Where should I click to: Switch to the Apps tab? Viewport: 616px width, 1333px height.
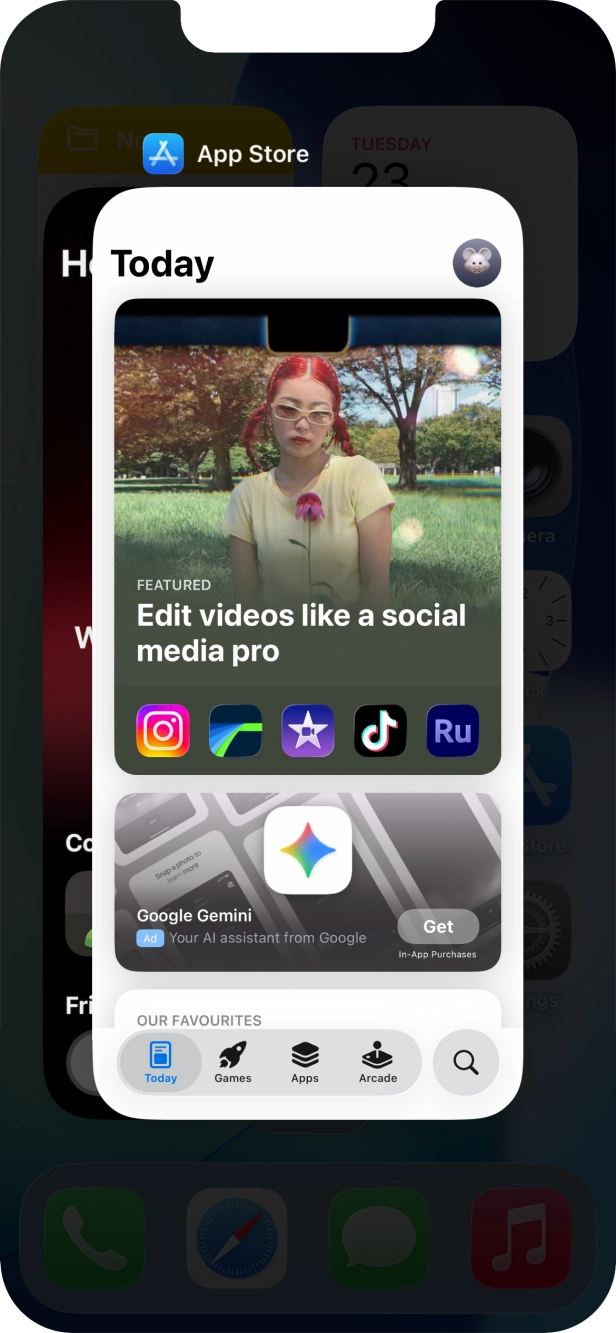[x=305, y=1062]
